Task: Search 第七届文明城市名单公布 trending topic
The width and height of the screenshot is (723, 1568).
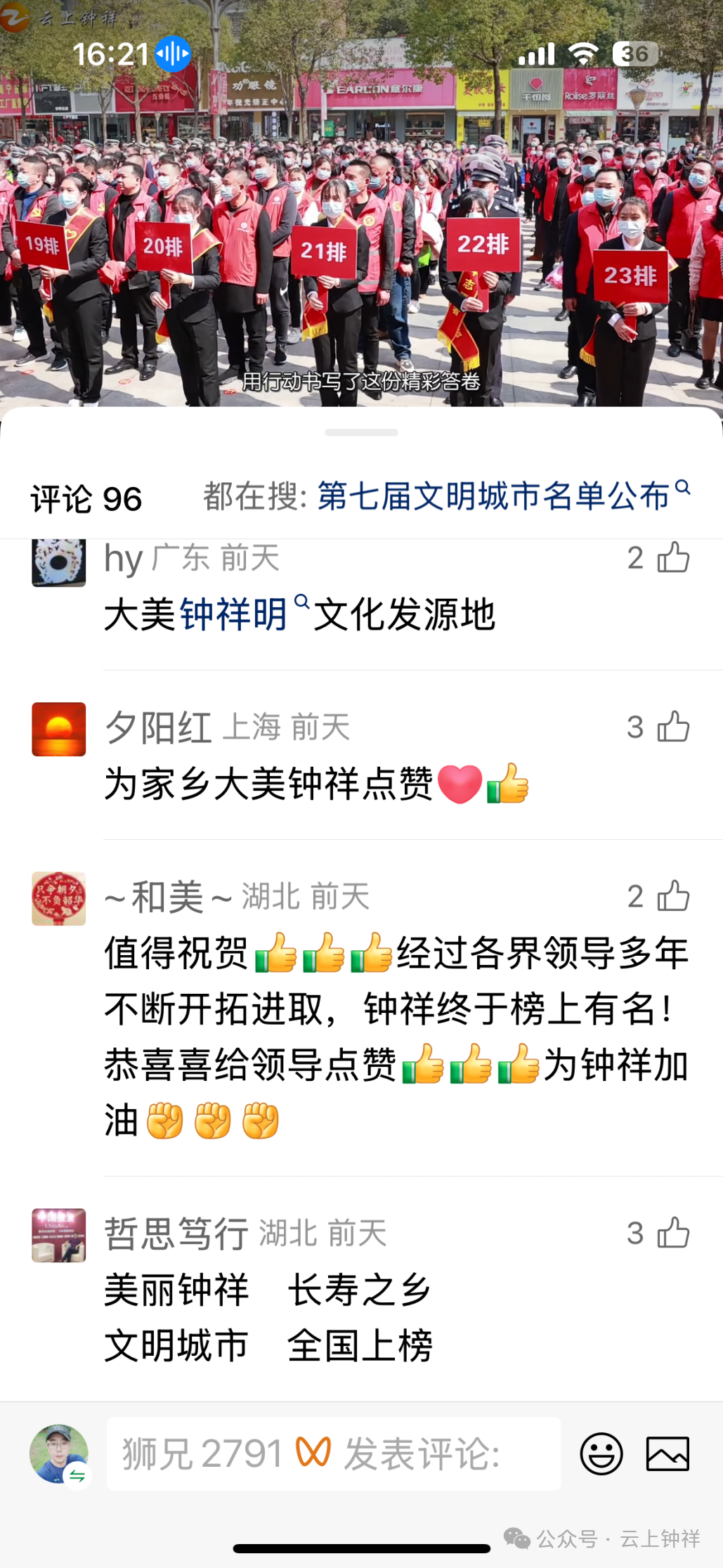Action: click(502, 497)
